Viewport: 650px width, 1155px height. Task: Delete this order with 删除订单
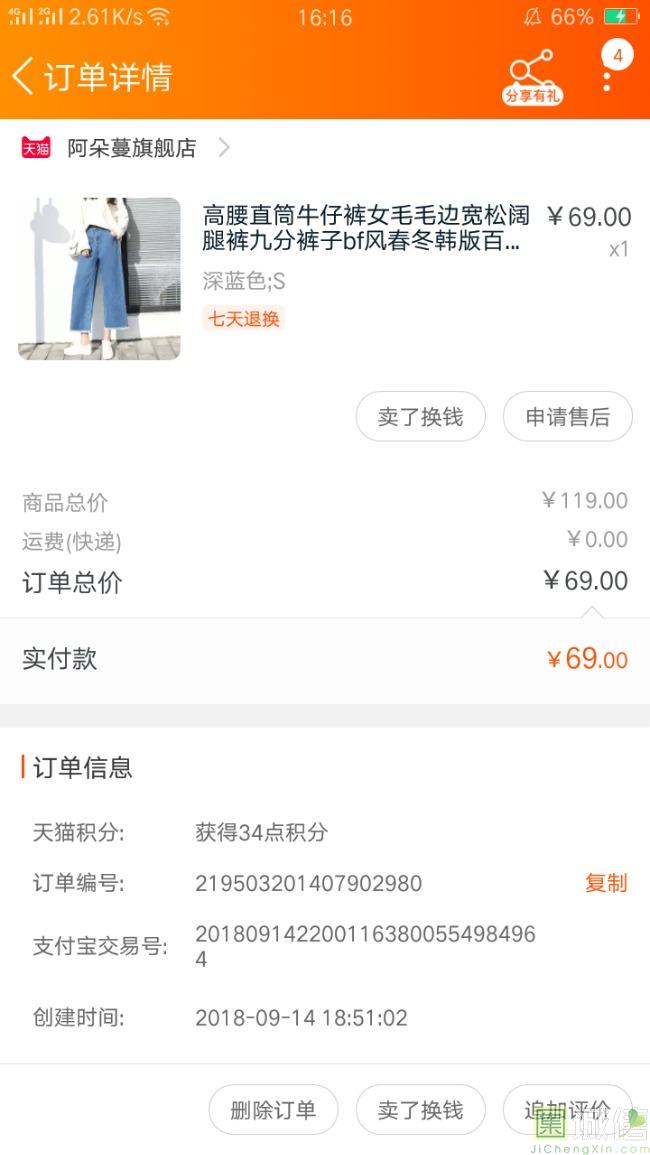pos(273,1110)
